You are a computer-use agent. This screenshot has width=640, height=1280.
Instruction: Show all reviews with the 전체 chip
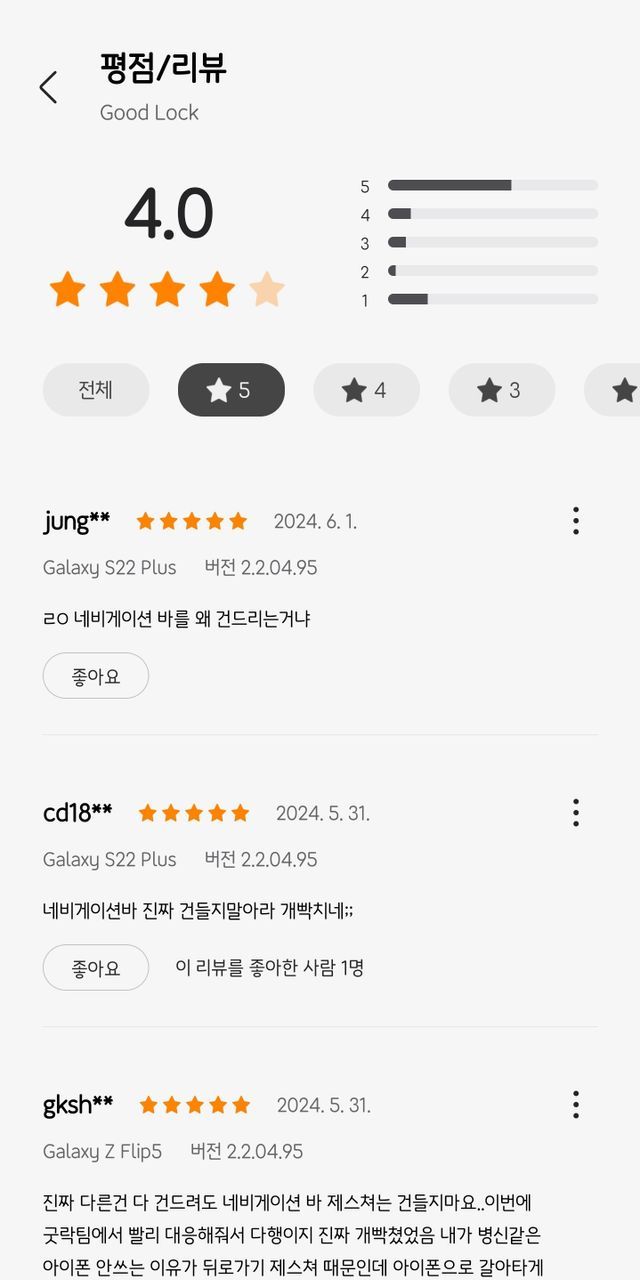[96, 390]
